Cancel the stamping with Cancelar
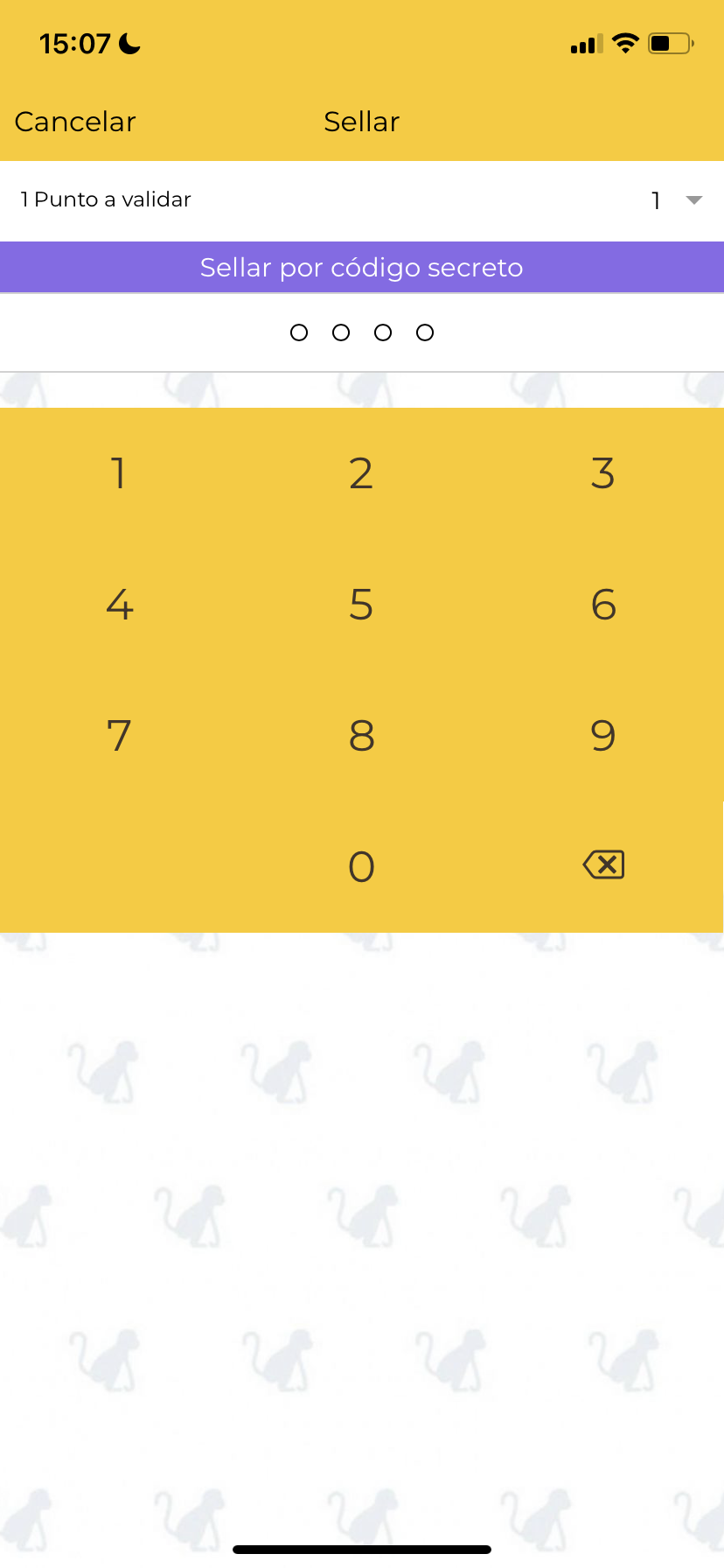The height and width of the screenshot is (1568, 724). 75,122
